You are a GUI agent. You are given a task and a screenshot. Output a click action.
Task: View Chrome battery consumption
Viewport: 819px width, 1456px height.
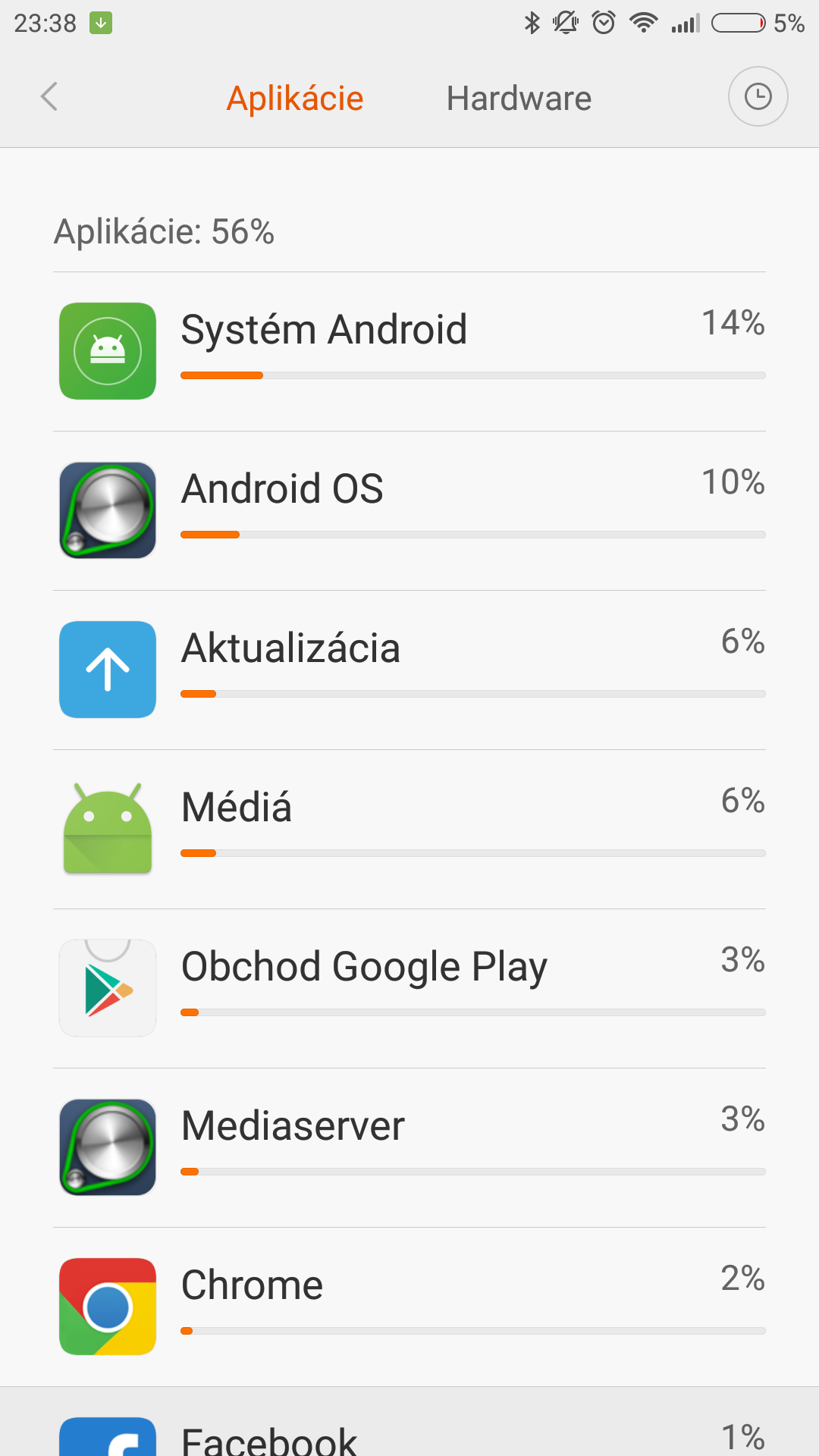click(x=409, y=1307)
